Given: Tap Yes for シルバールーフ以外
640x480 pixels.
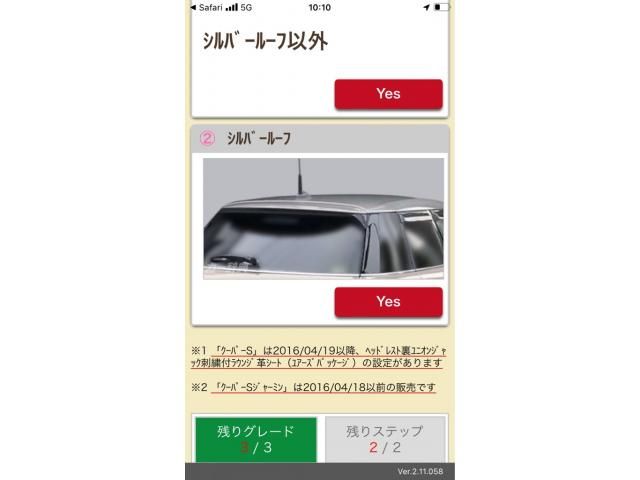Looking at the screenshot, I should pyautogui.click(x=388, y=94).
